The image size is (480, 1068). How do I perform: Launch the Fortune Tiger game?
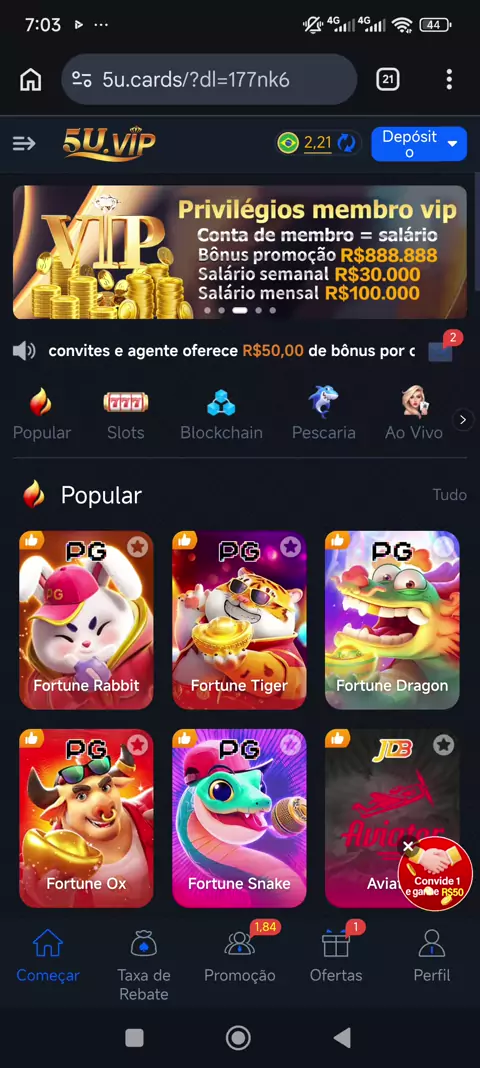pyautogui.click(x=239, y=620)
